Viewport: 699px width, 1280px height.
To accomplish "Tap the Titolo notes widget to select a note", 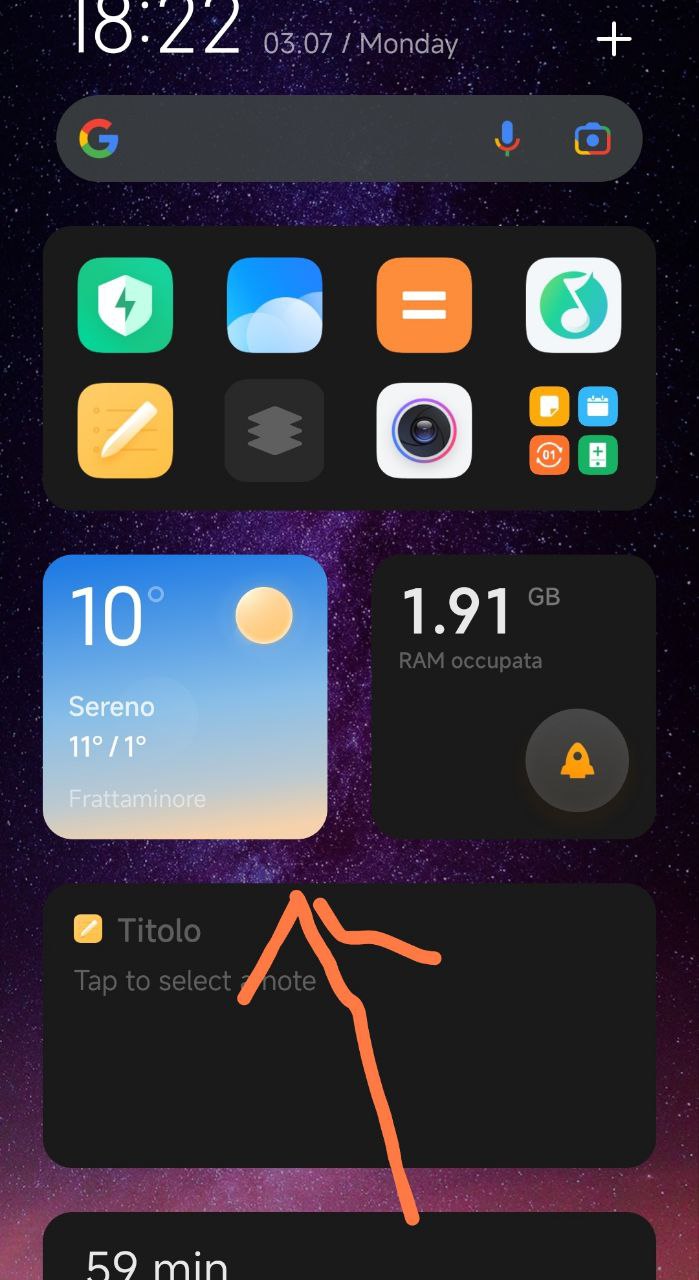I will [x=349, y=1025].
